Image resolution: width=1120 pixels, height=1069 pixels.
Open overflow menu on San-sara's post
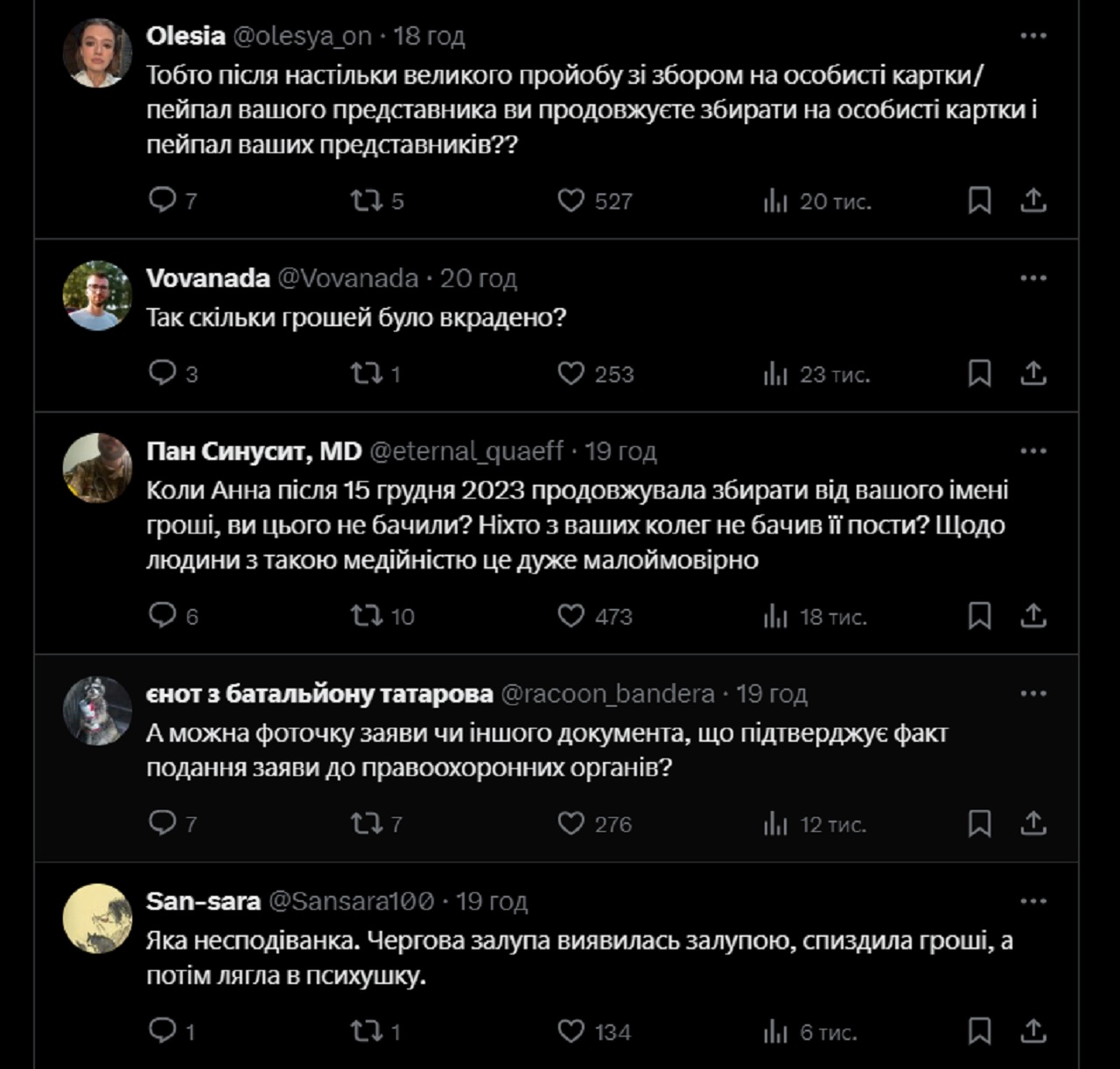click(x=1032, y=901)
